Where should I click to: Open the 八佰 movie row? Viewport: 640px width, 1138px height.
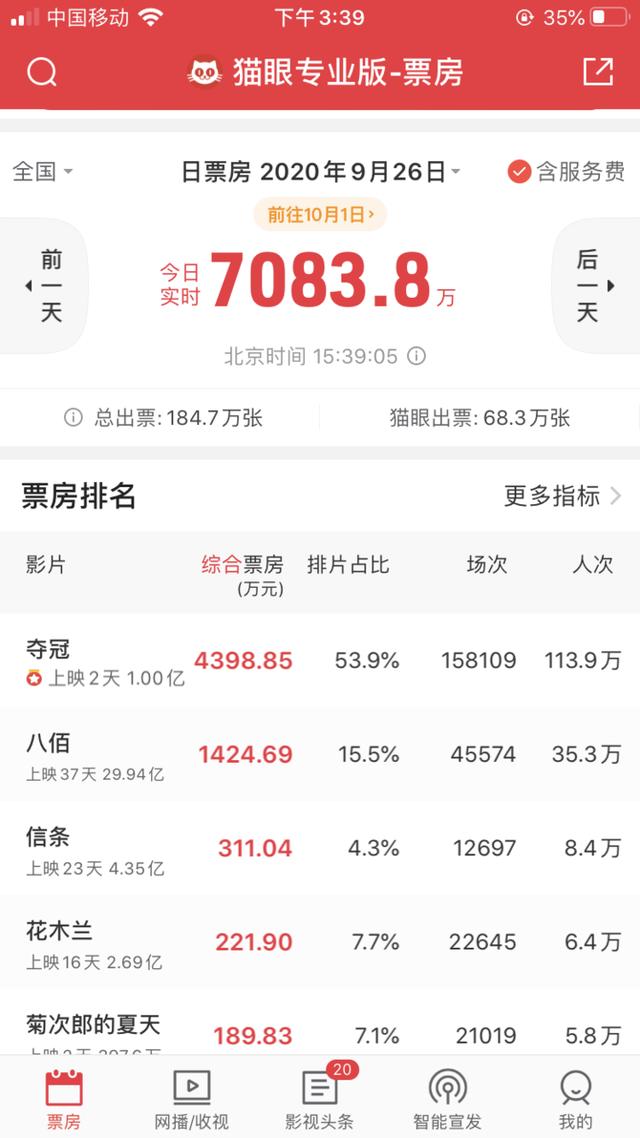(320, 754)
